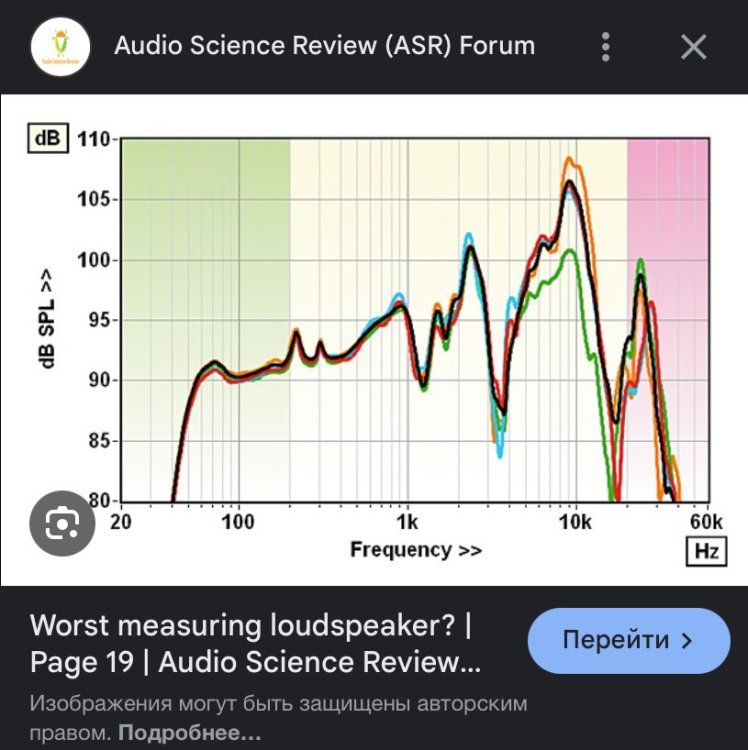Tap the Перейти button to visit the page

coord(628,640)
